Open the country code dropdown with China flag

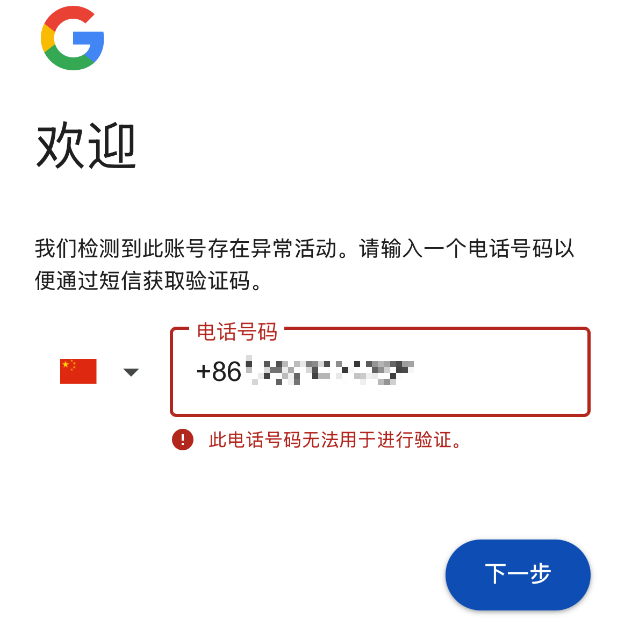(100, 372)
